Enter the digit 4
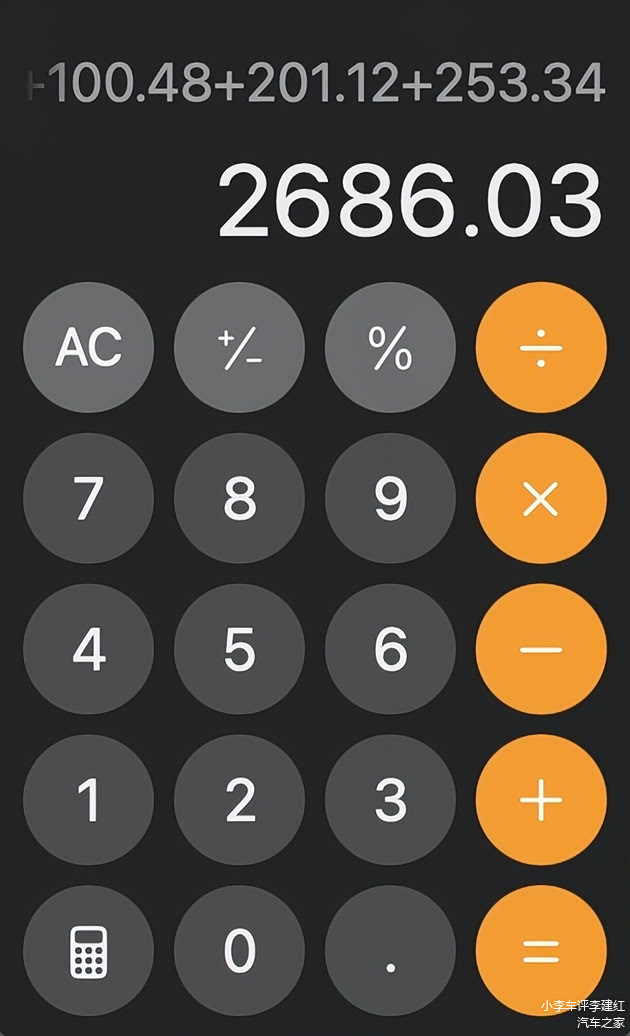 click(x=88, y=649)
